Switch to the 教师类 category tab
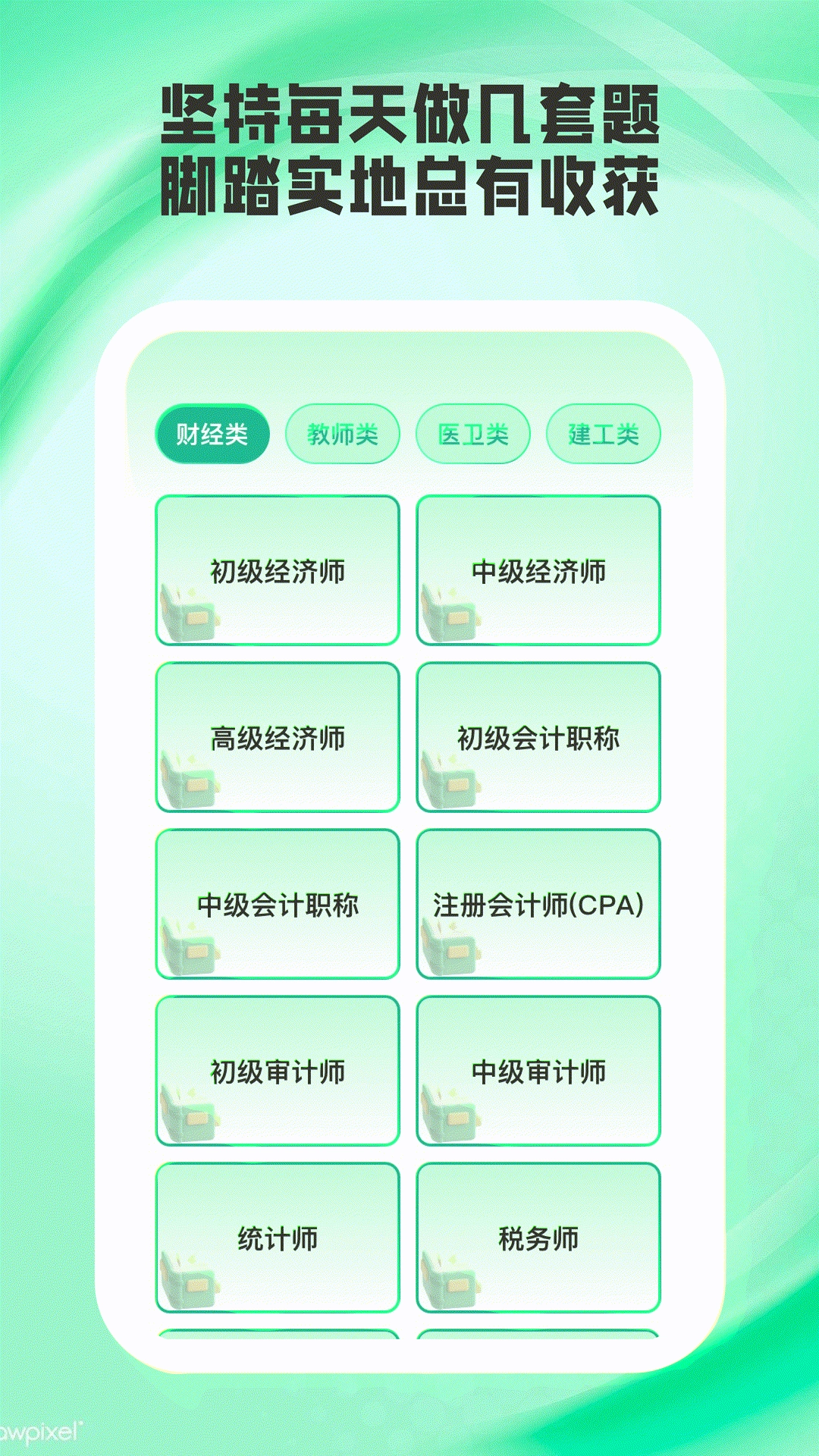Screen dimensions: 819x1456 point(343,433)
